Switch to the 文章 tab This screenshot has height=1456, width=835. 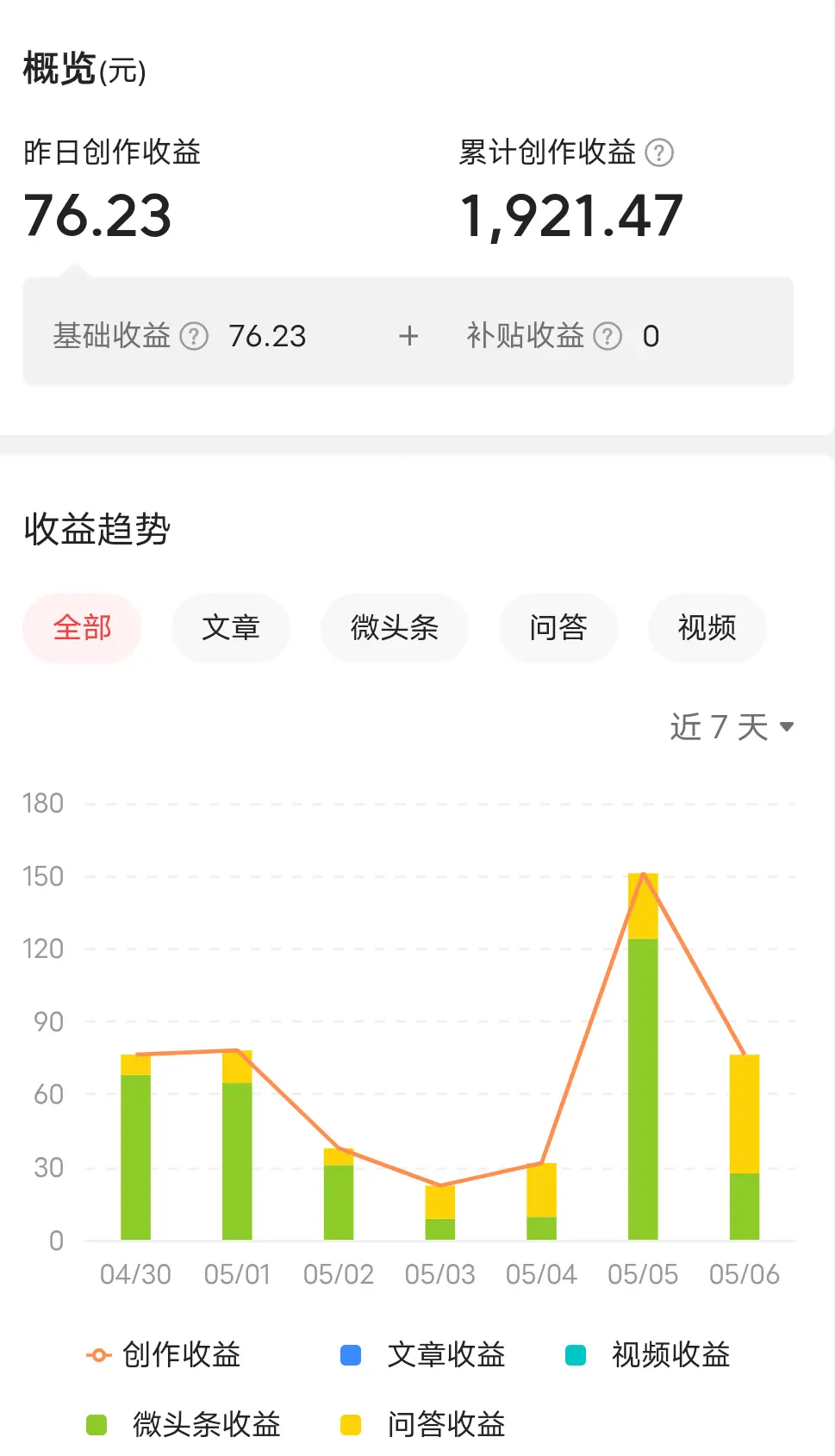coord(231,628)
